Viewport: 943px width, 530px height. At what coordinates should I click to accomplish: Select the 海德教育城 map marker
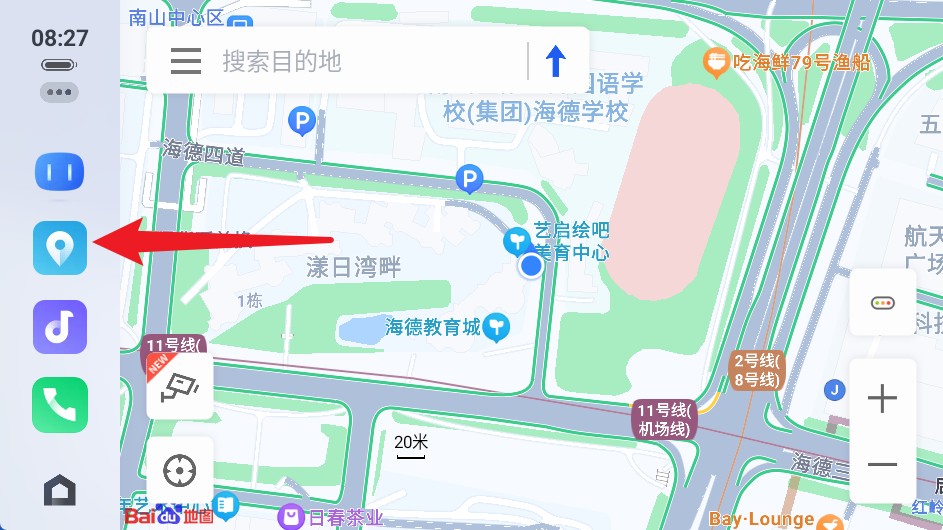point(497,327)
